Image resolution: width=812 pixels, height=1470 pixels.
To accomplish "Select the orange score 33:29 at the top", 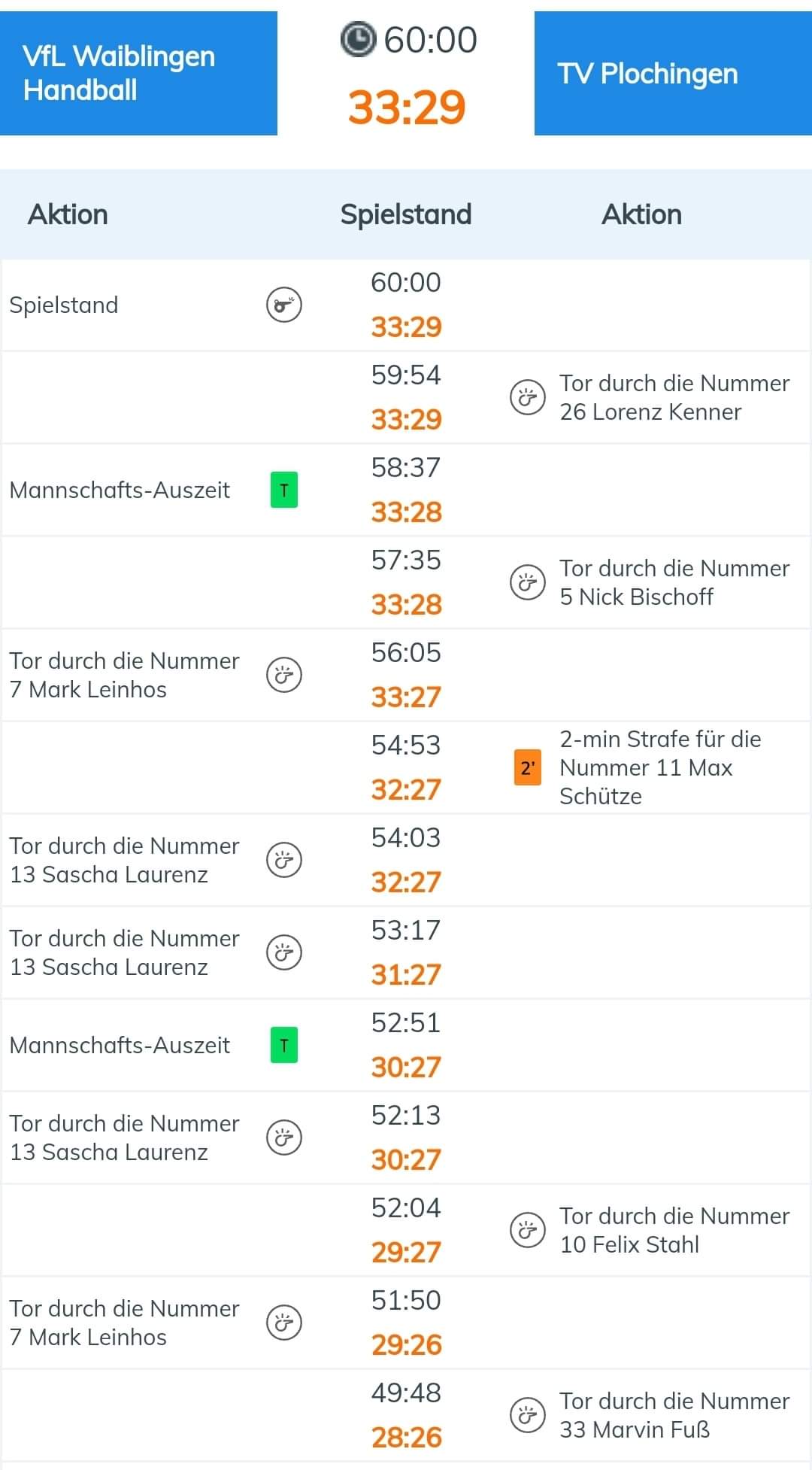I will pos(406,107).
